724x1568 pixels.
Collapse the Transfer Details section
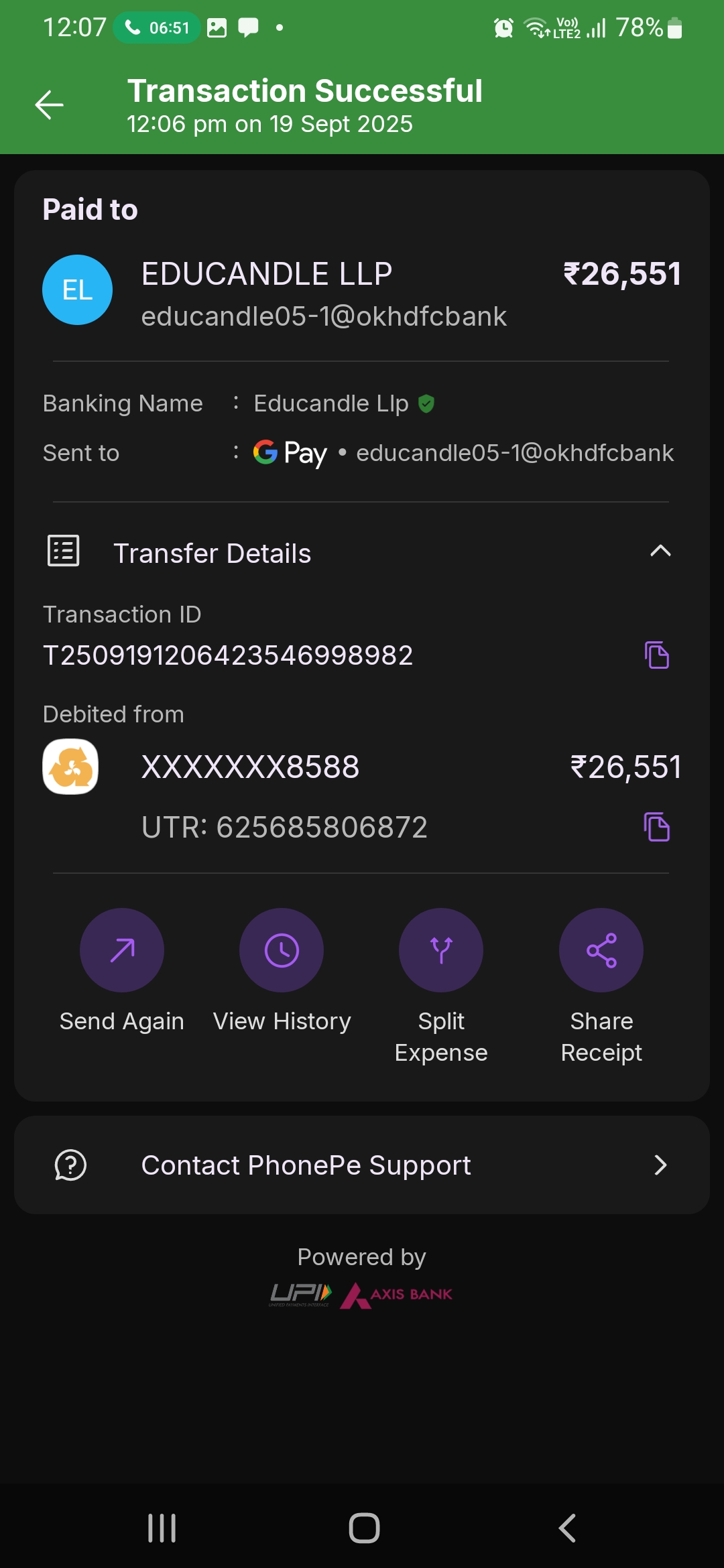click(x=660, y=551)
